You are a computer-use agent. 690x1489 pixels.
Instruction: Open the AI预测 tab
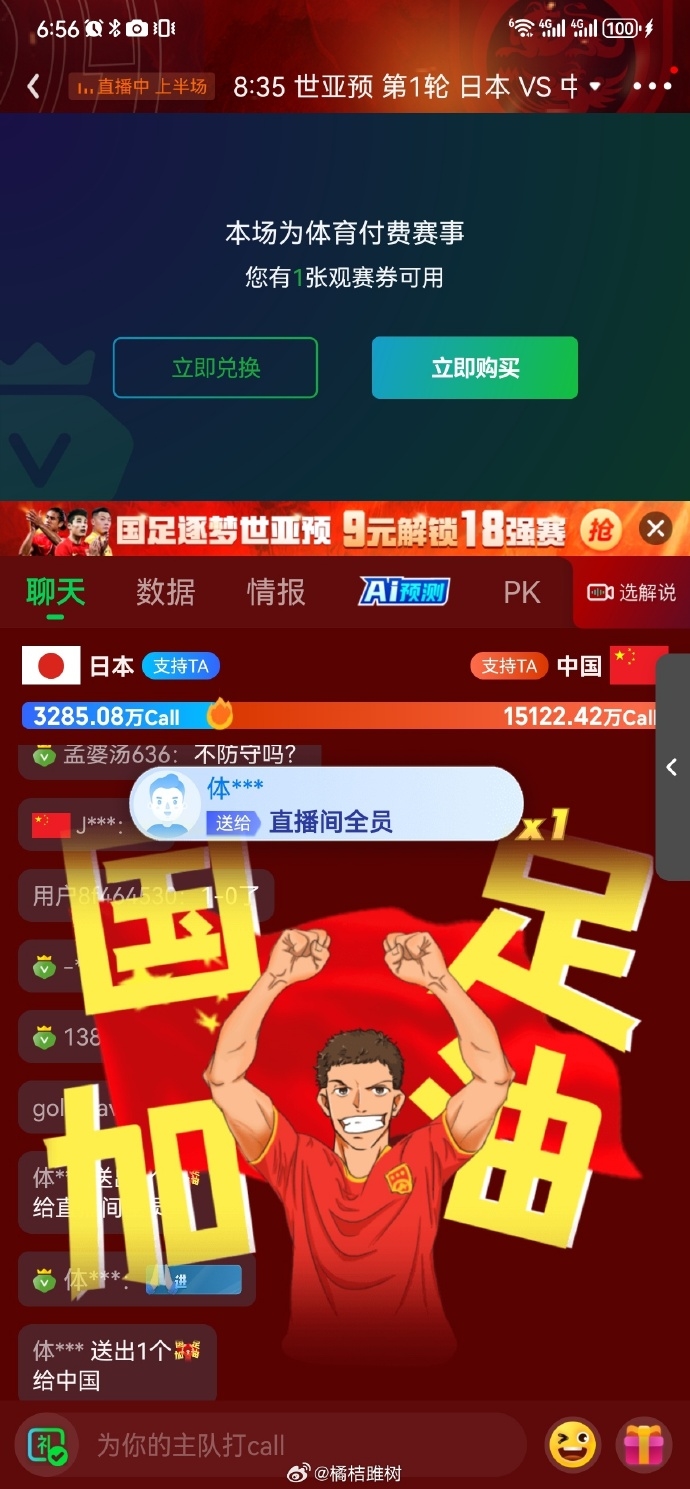coord(404,592)
